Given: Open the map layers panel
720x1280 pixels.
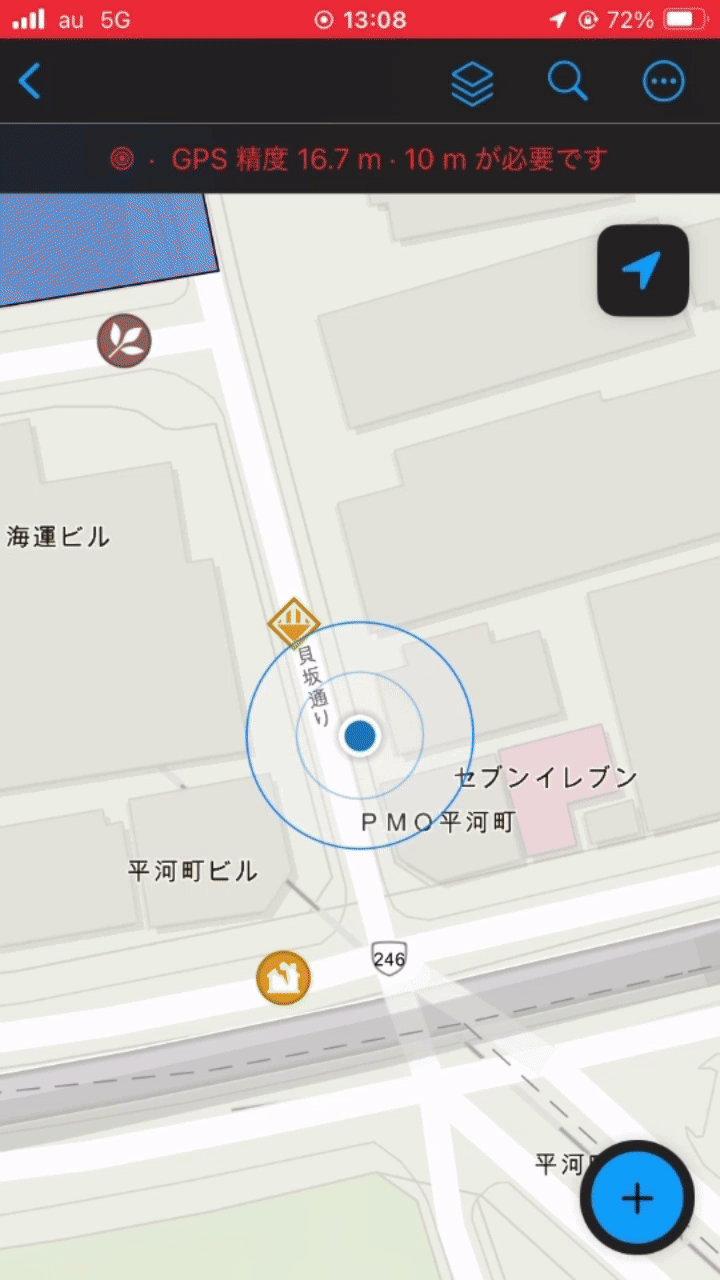Looking at the screenshot, I should pyautogui.click(x=472, y=83).
